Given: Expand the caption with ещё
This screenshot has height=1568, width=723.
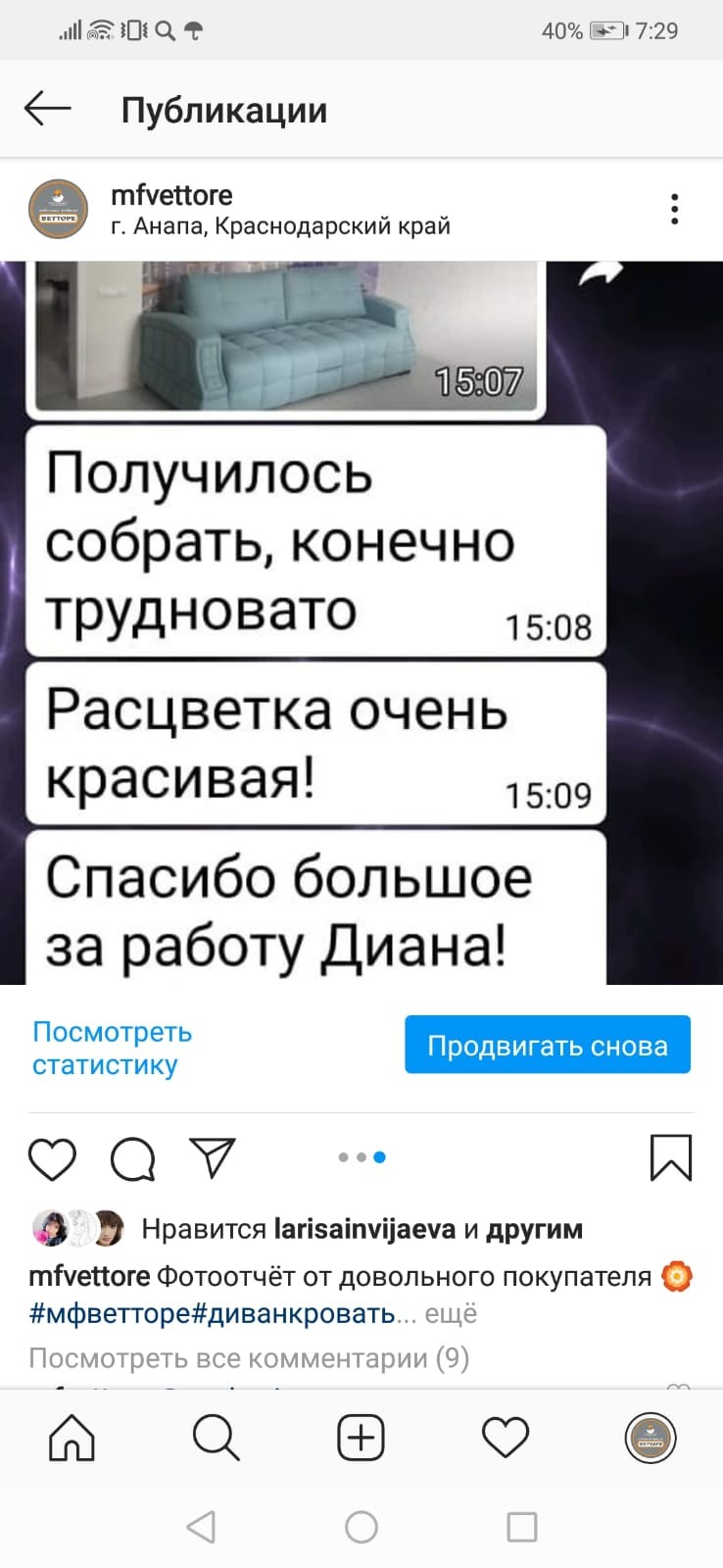Looking at the screenshot, I should [x=451, y=1313].
